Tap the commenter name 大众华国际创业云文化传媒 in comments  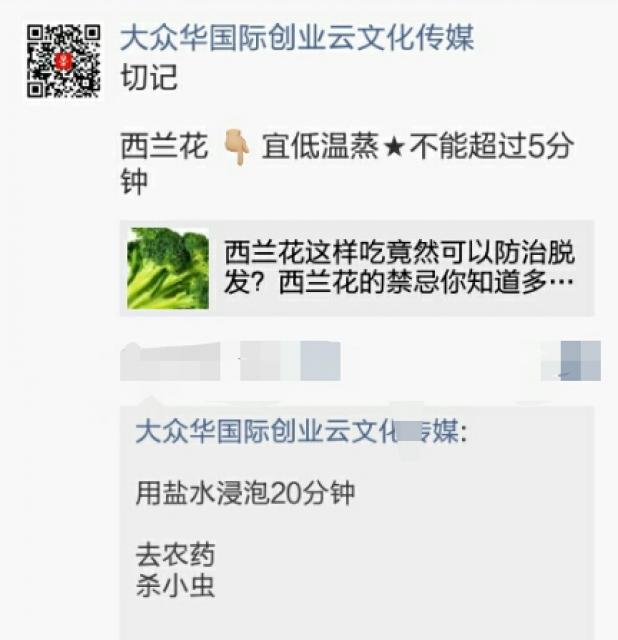click(x=297, y=432)
